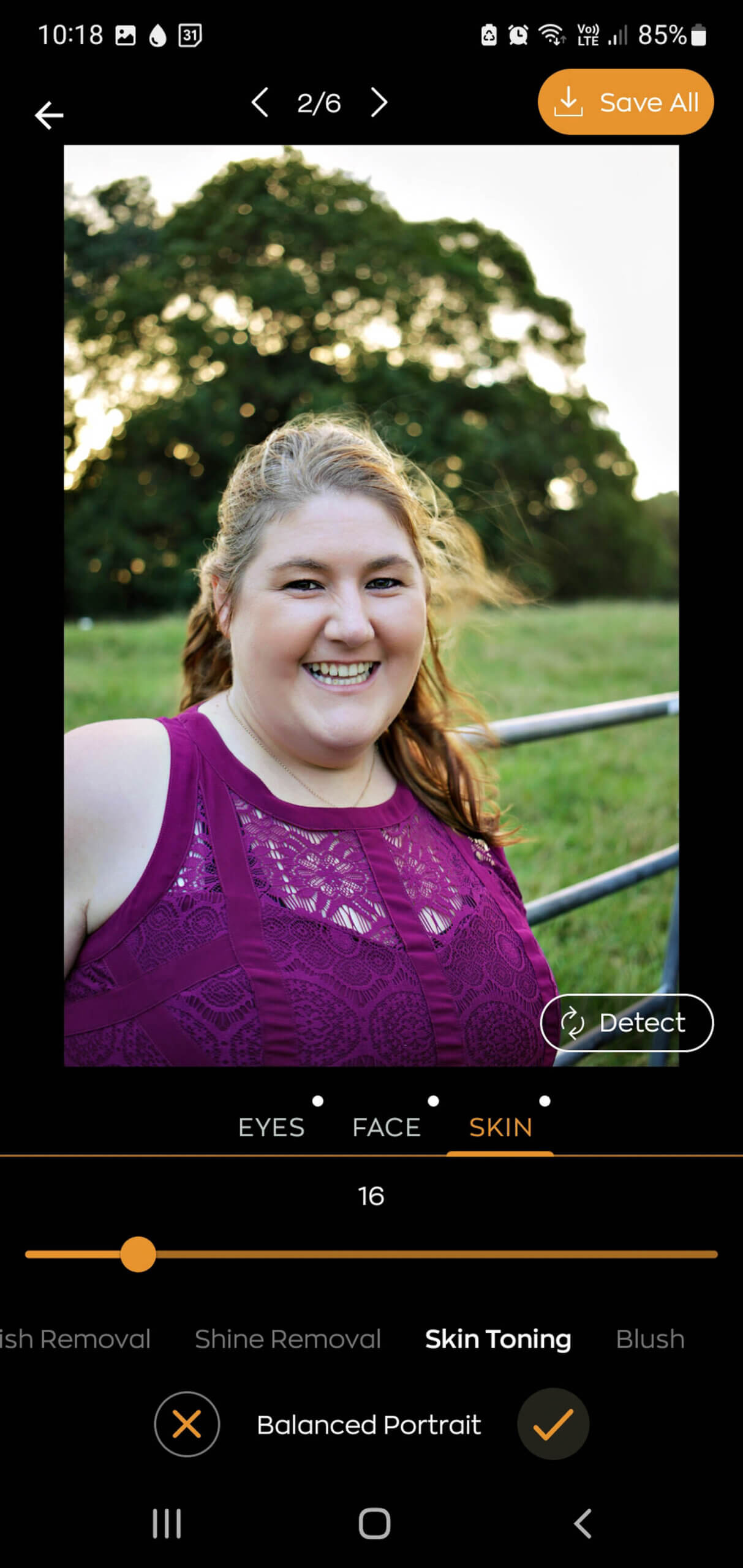Go to the previous photo
743x1568 pixels.
pyautogui.click(x=260, y=102)
